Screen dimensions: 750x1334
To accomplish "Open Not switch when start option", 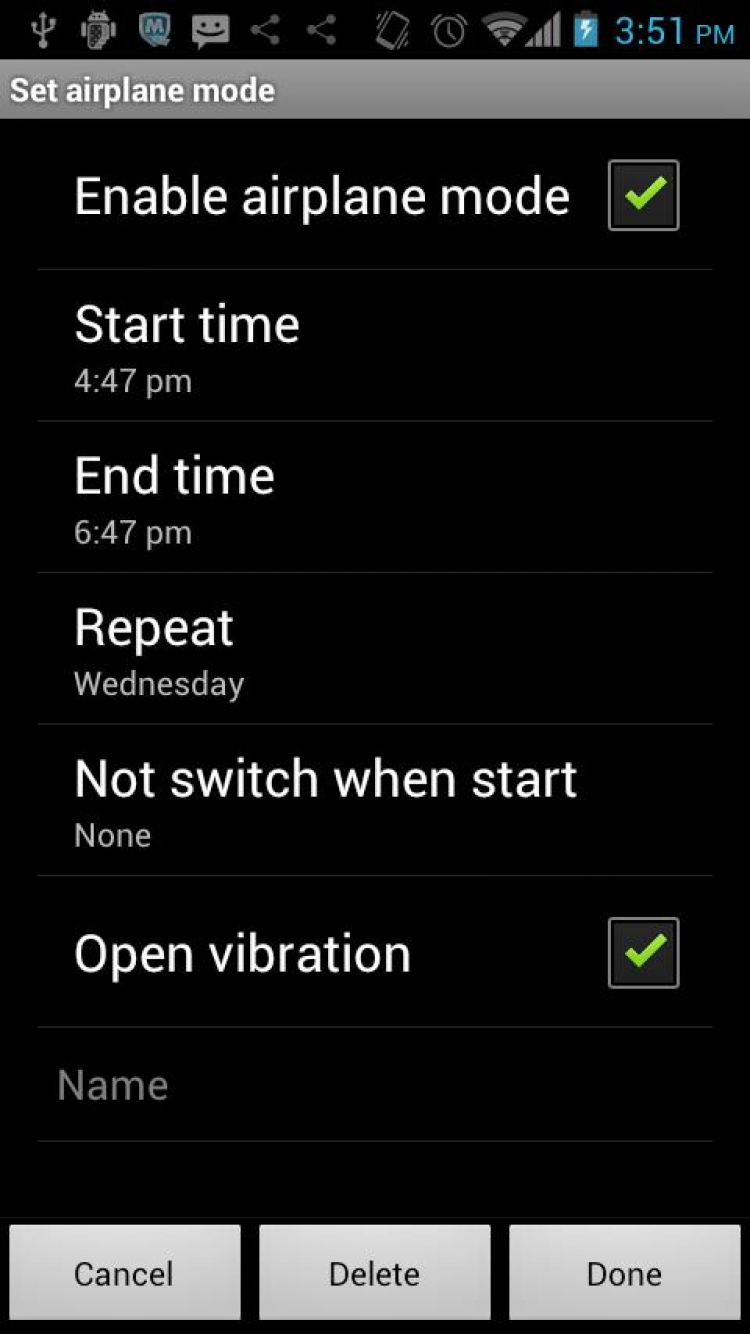I will [374, 801].
